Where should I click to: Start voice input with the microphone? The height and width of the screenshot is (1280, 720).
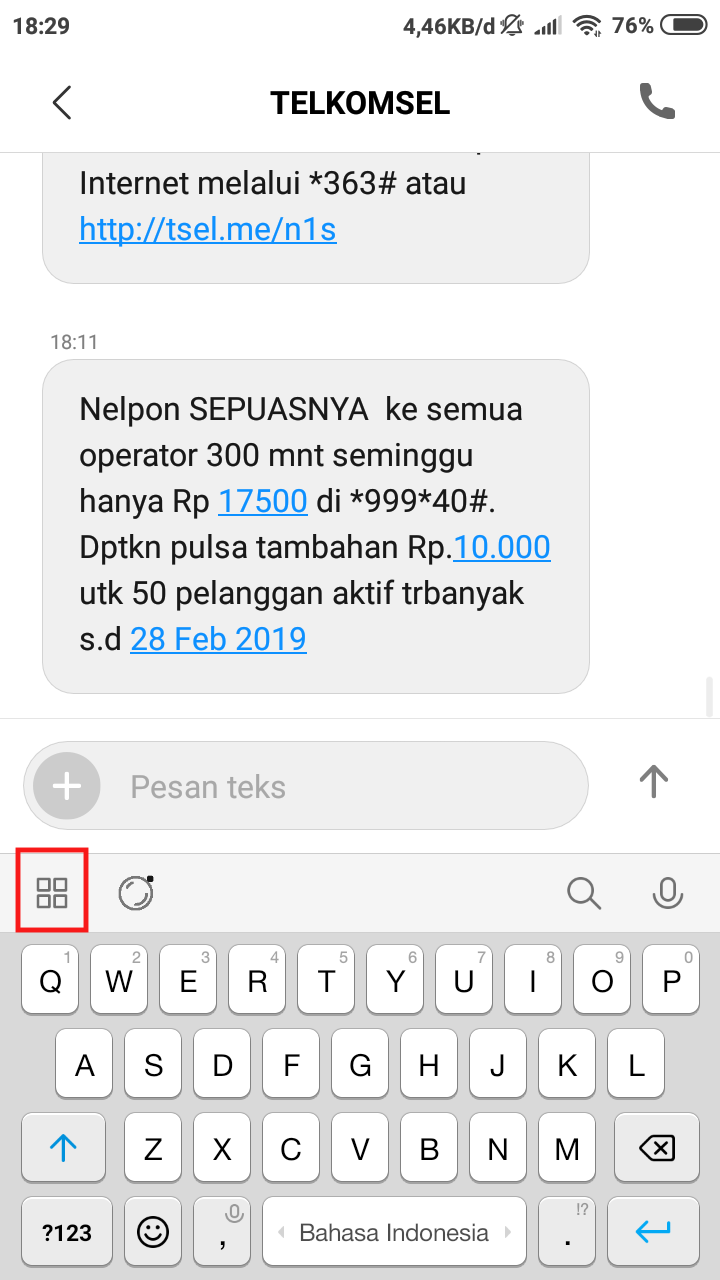click(667, 892)
